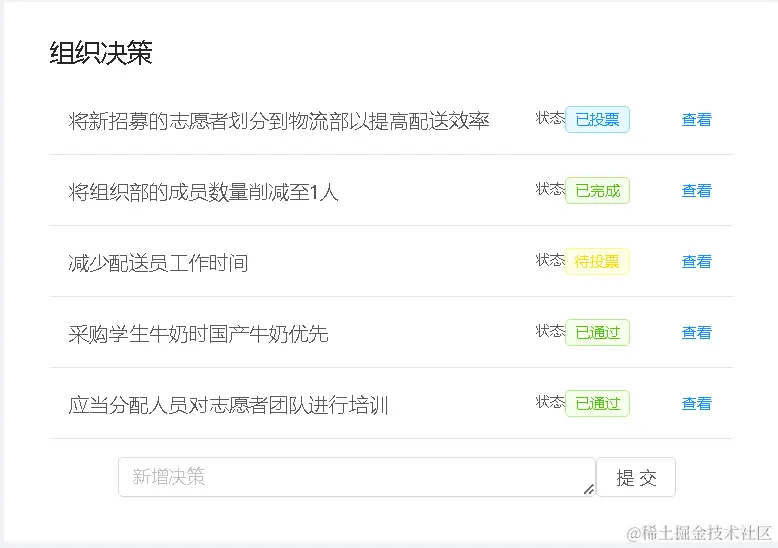Submit with the 提交 button
778x548 pixels.
[636, 477]
